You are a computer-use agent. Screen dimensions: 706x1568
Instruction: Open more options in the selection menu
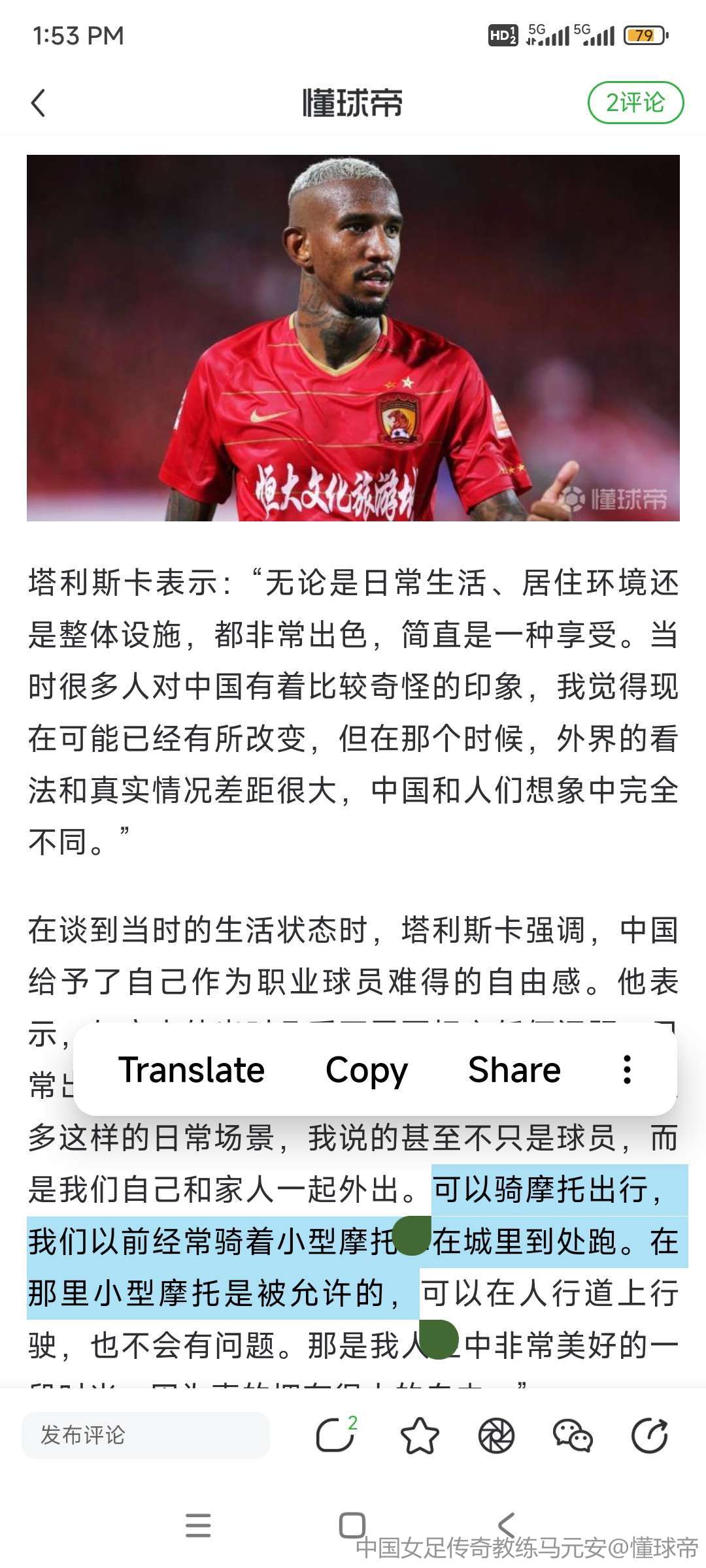tap(627, 1070)
